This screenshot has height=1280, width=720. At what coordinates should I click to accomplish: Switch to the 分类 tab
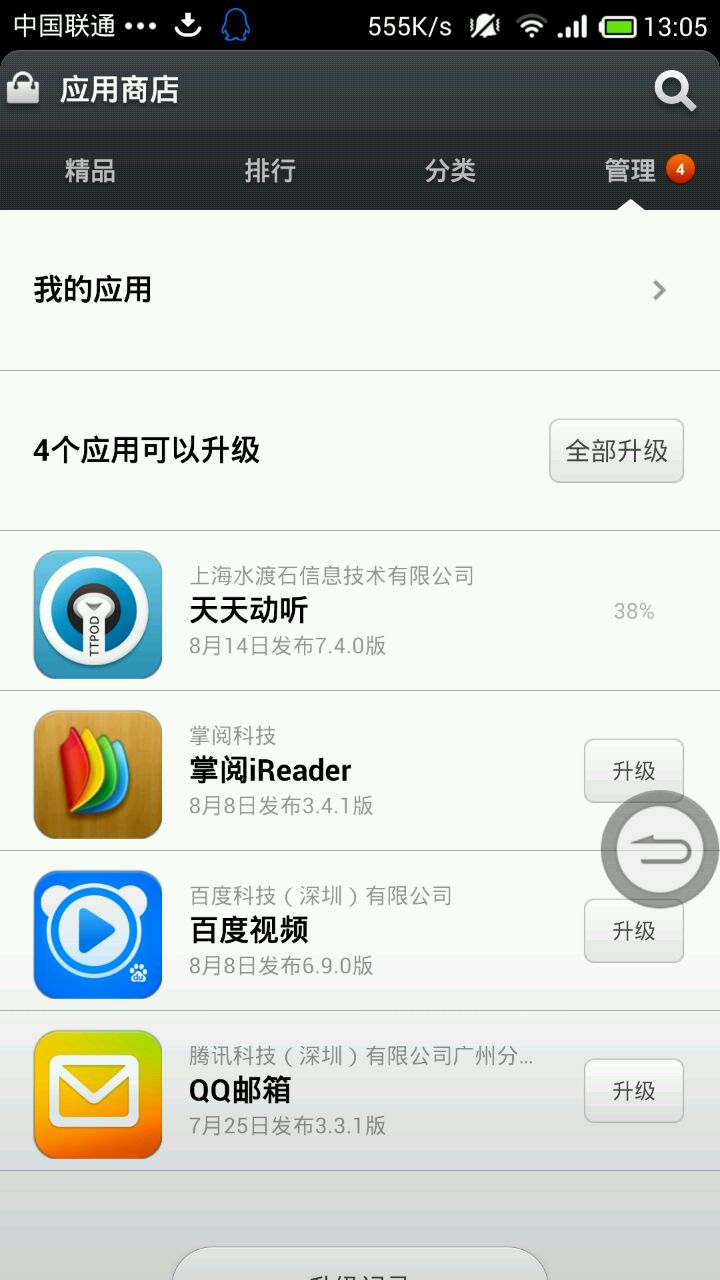pos(450,171)
